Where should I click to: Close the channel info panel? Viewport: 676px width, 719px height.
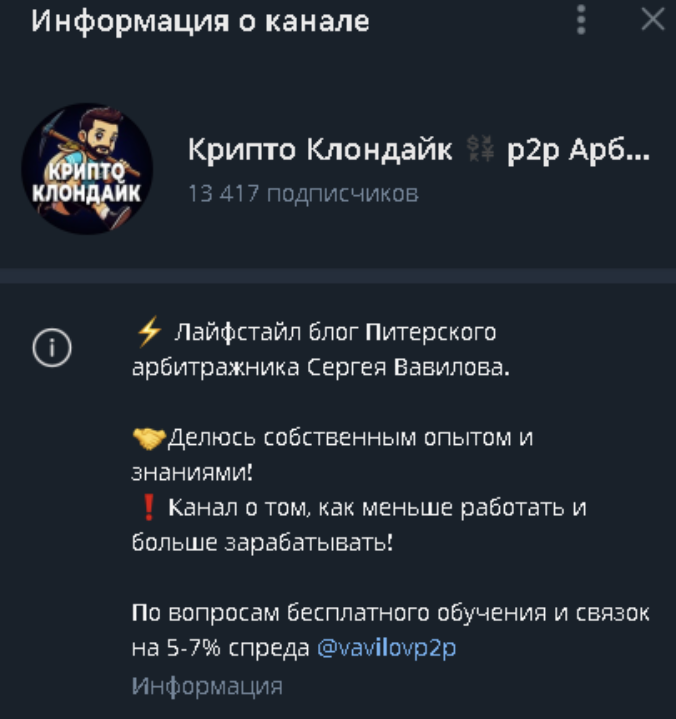pyautogui.click(x=652, y=20)
